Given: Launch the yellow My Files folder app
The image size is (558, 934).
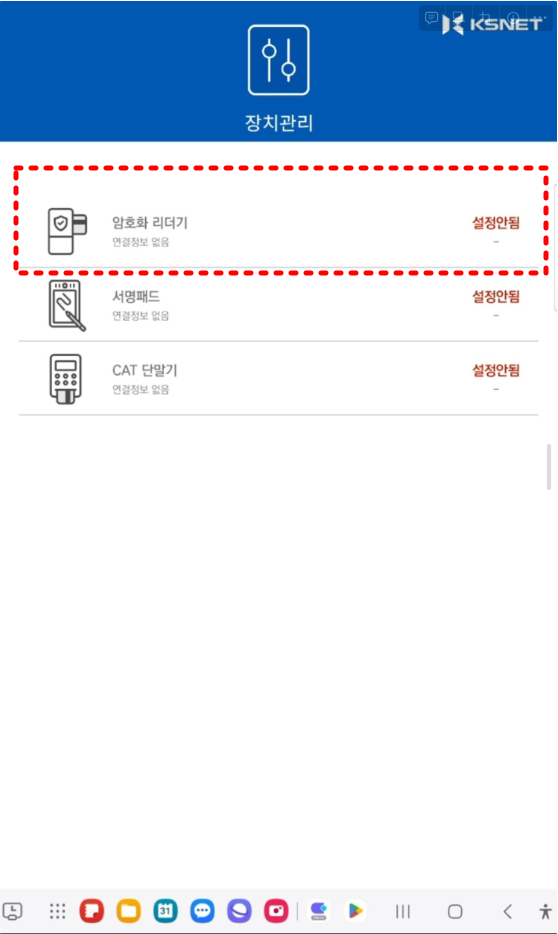Looking at the screenshot, I should click(x=129, y=911).
